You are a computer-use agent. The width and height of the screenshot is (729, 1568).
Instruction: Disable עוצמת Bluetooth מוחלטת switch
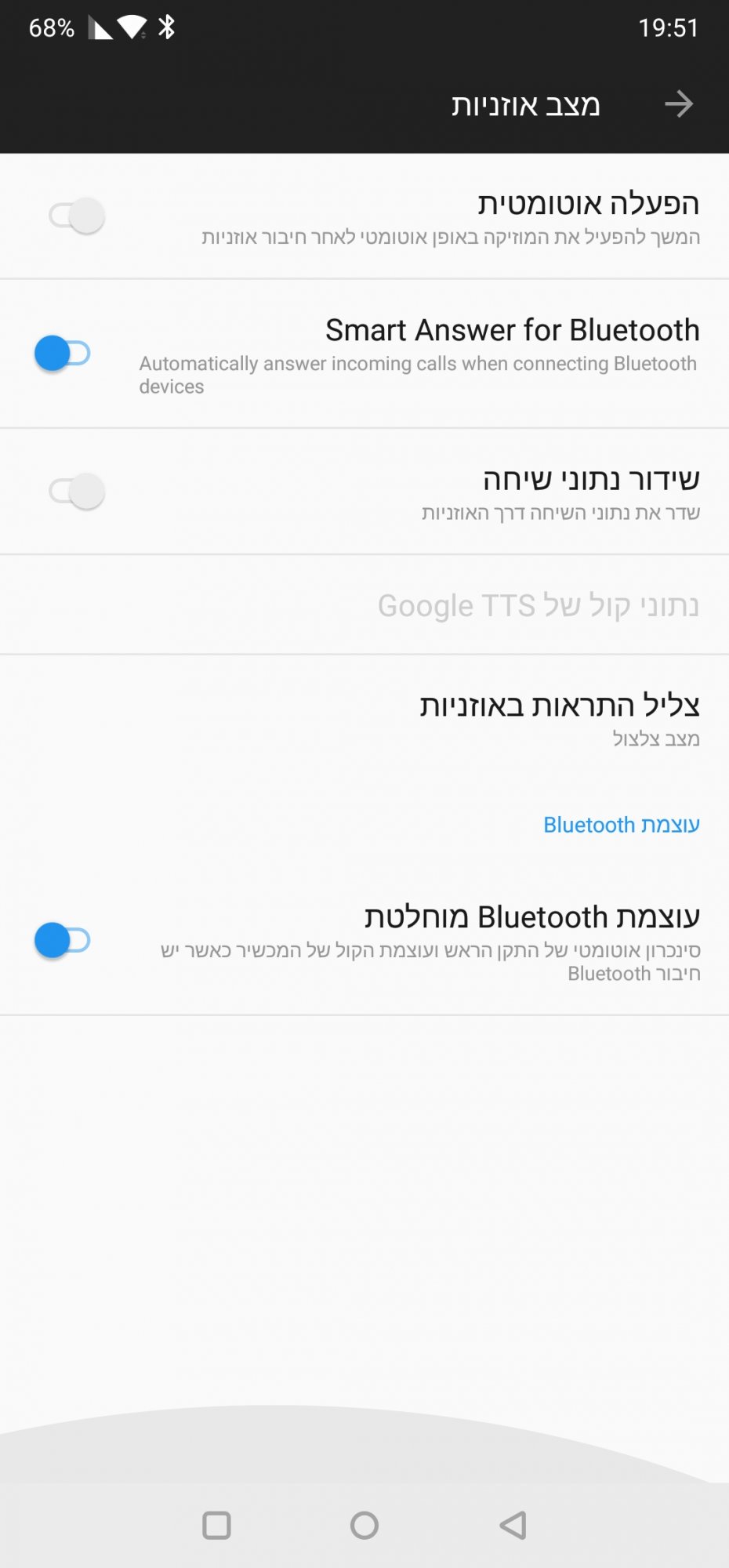click(x=63, y=940)
